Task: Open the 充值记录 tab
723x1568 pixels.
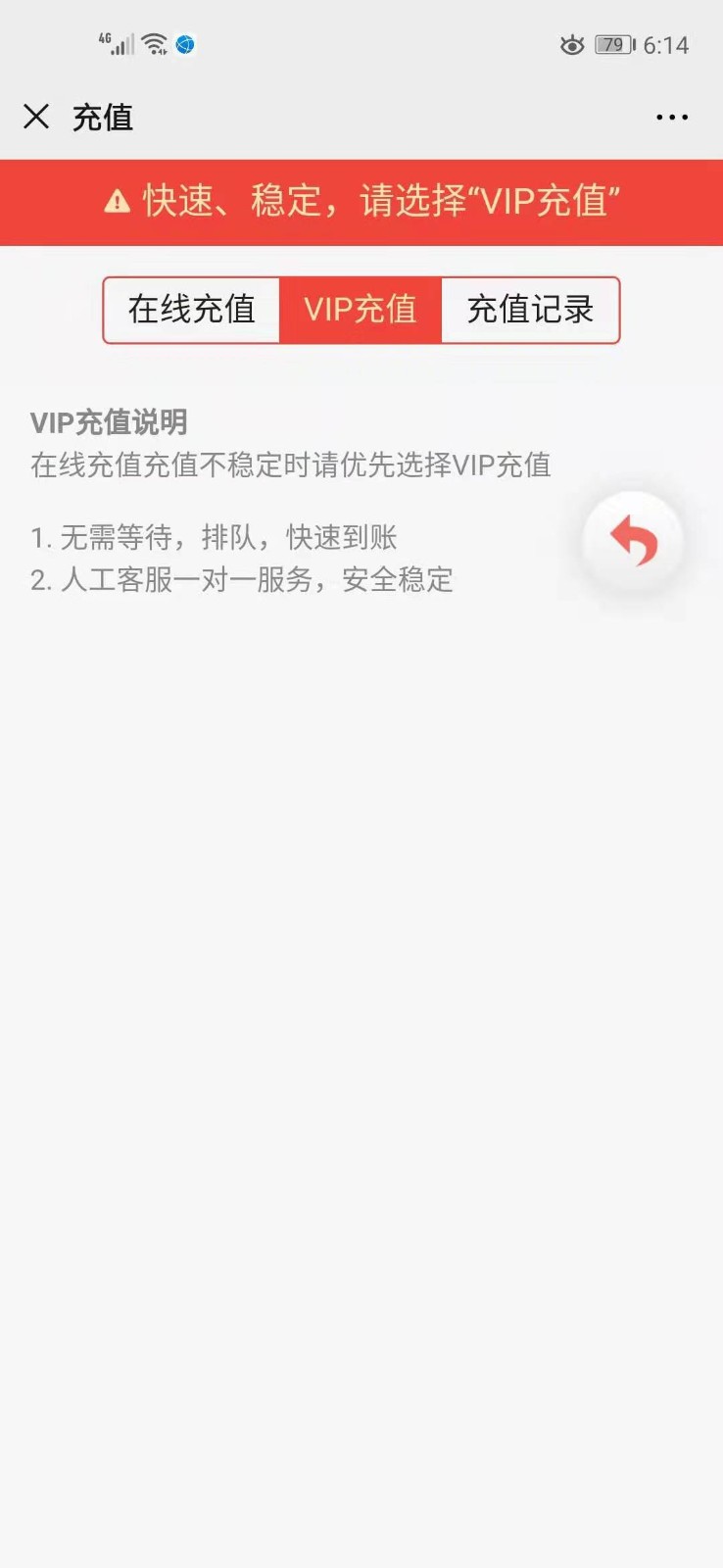Action: (x=532, y=311)
